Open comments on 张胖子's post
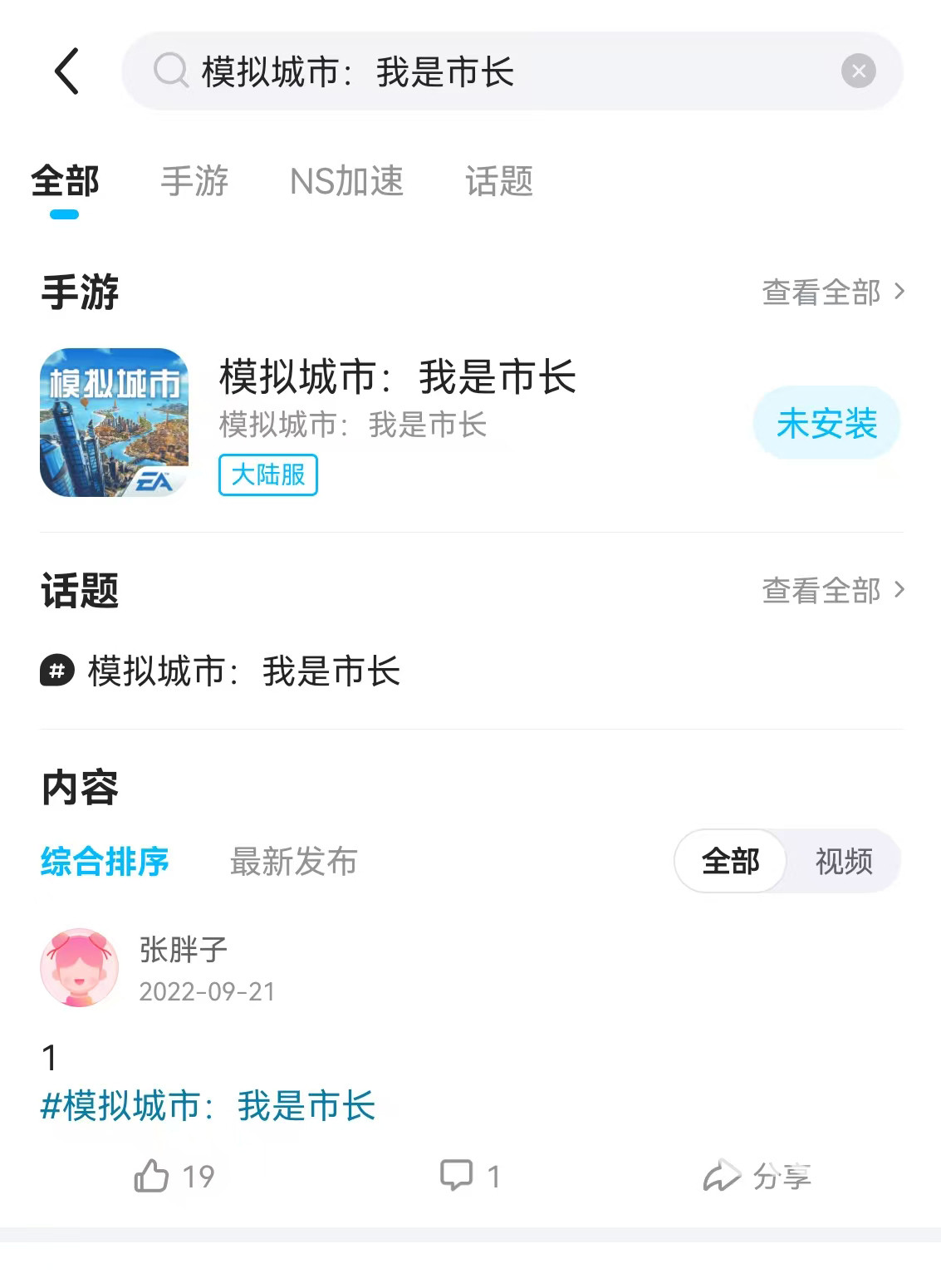This screenshot has height=1288, width=941. pos(469,1176)
